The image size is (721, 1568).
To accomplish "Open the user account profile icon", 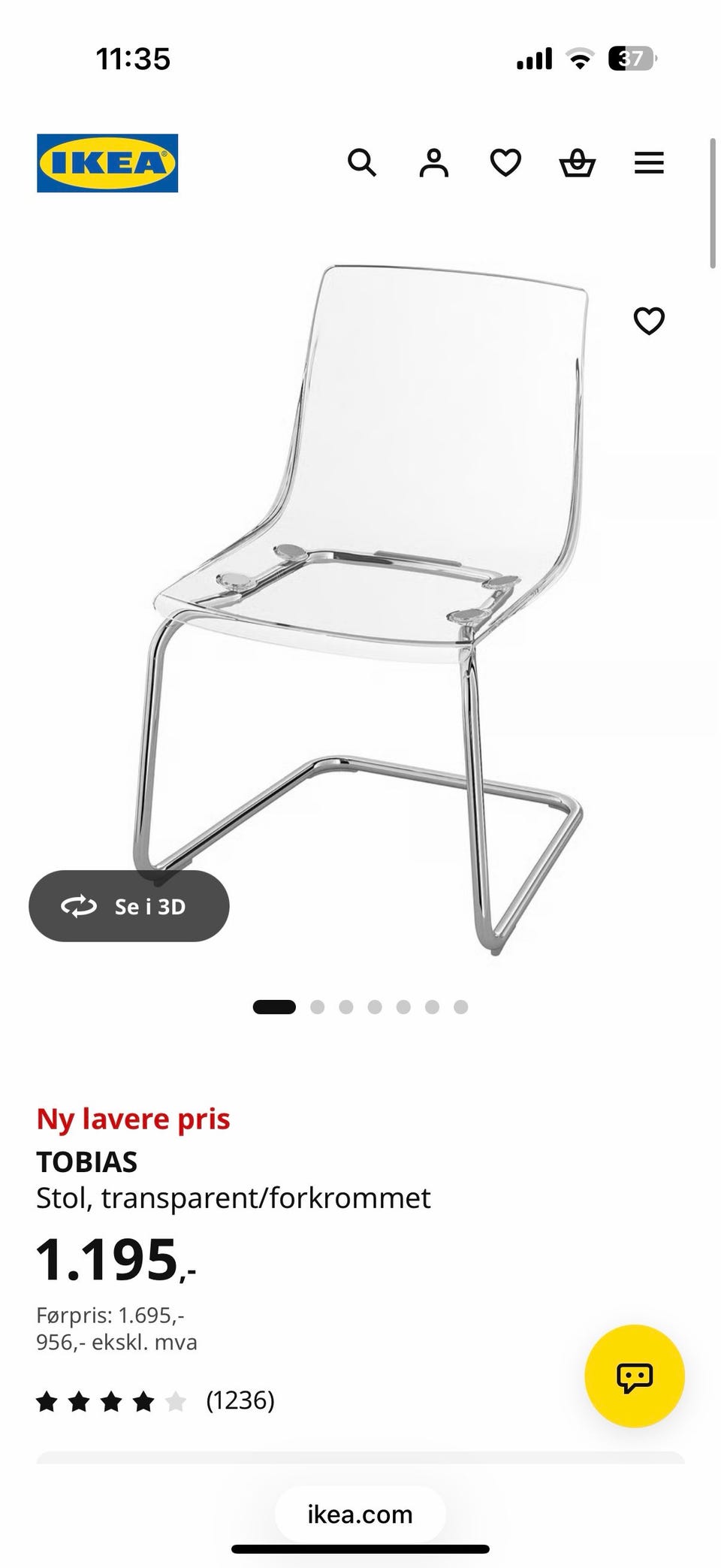I will click(x=433, y=162).
